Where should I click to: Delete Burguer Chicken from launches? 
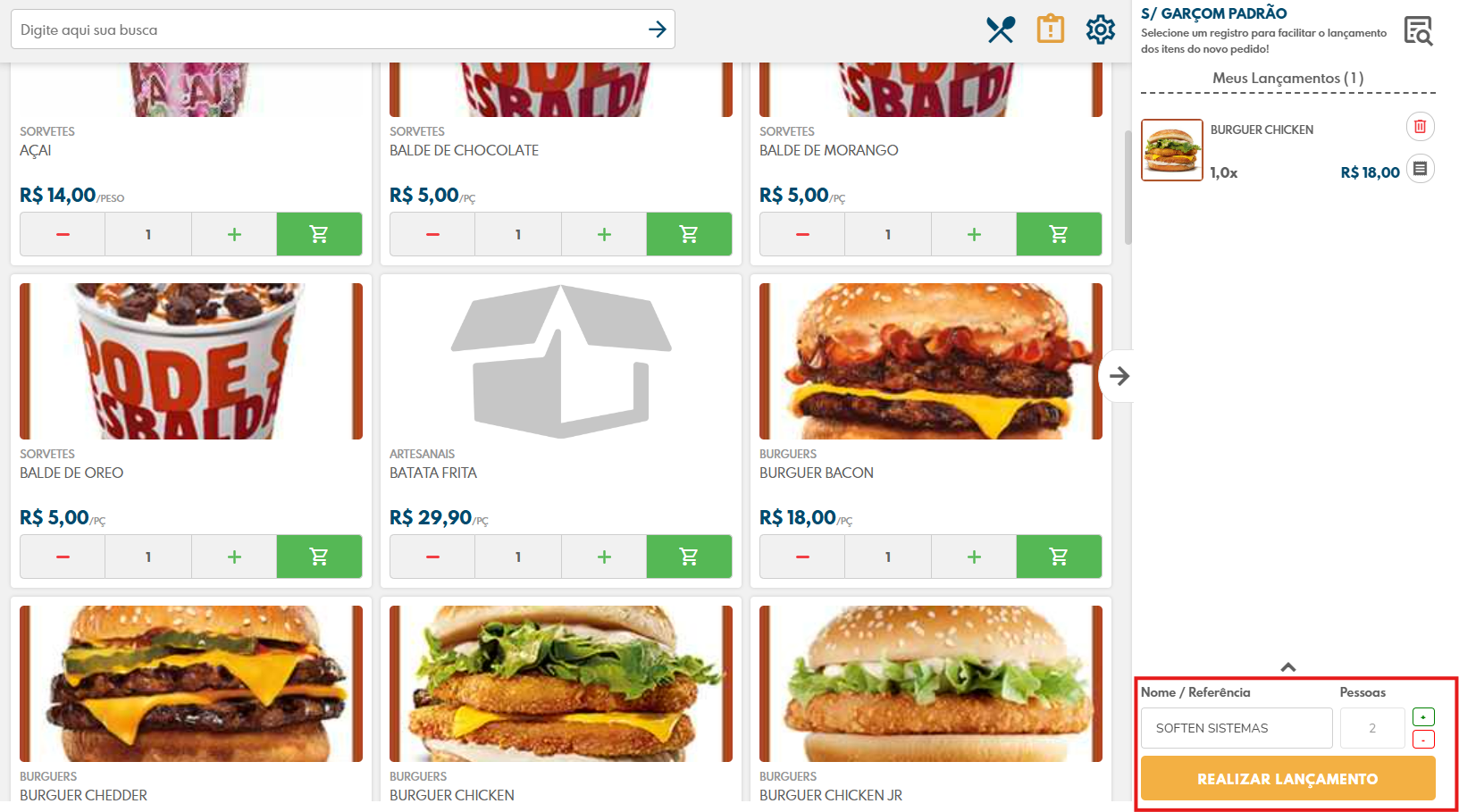[x=1420, y=127]
